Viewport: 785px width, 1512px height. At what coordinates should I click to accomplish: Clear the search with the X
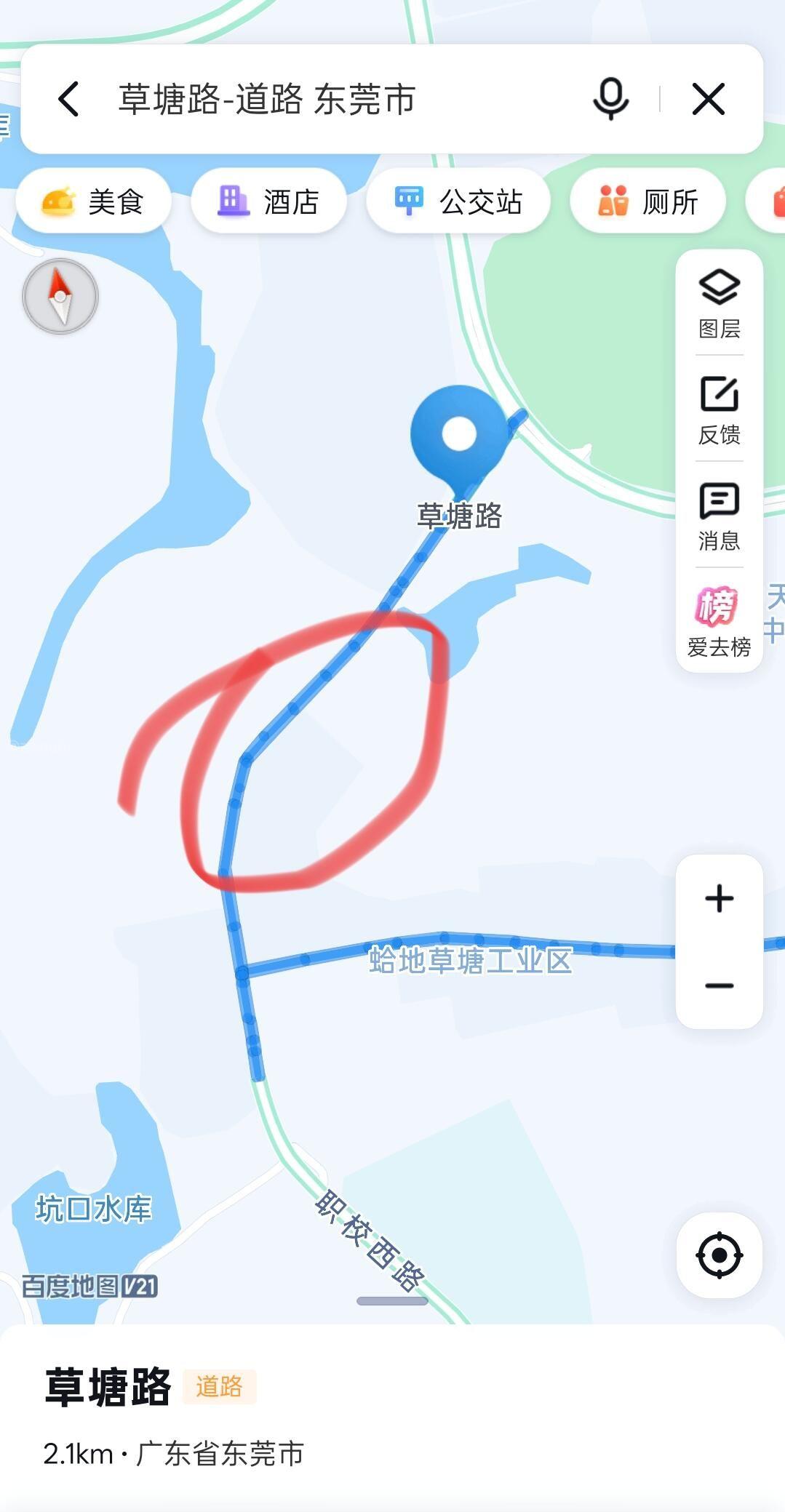(708, 99)
